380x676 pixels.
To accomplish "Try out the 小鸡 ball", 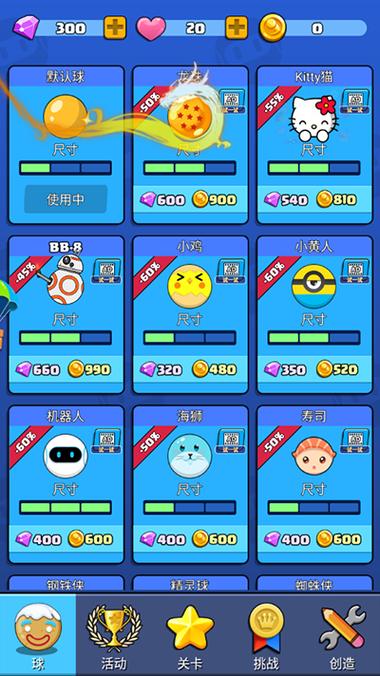I will (231, 271).
